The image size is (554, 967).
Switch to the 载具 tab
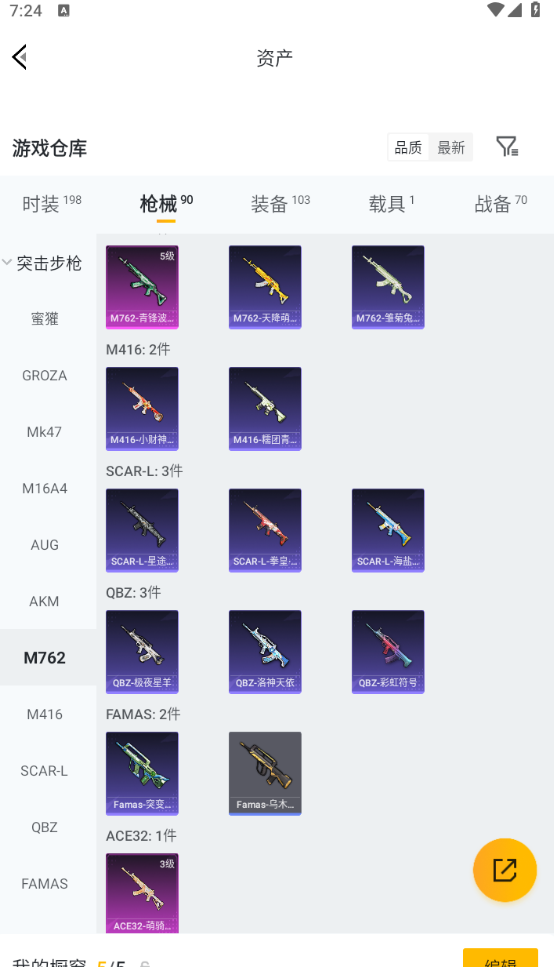pyautogui.click(x=391, y=203)
